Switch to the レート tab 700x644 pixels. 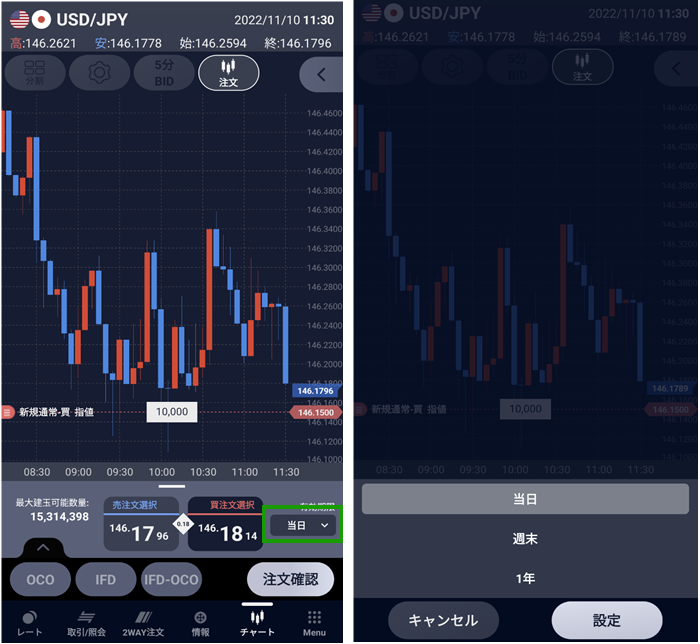tap(29, 622)
